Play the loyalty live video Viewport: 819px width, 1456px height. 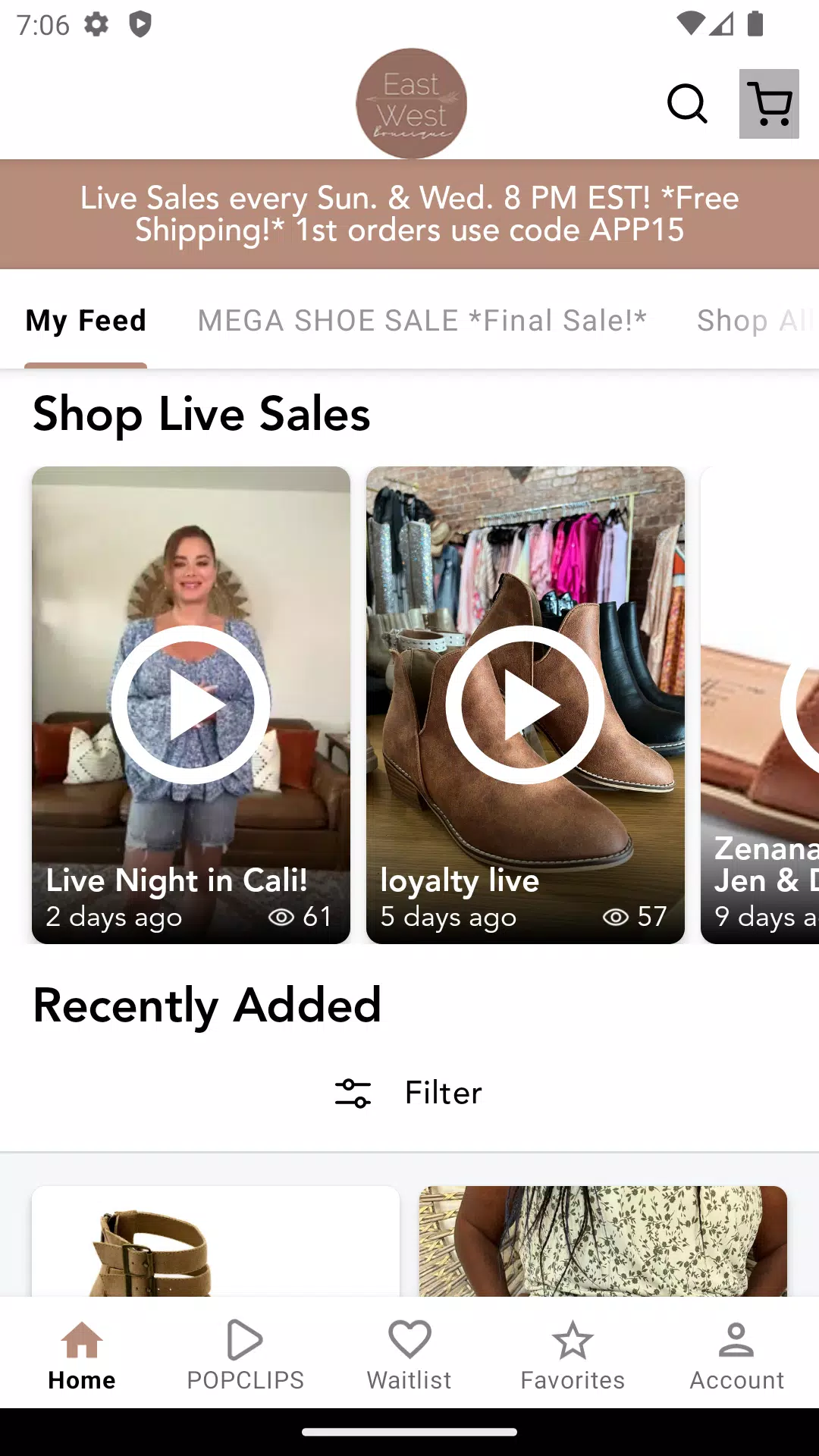click(525, 704)
